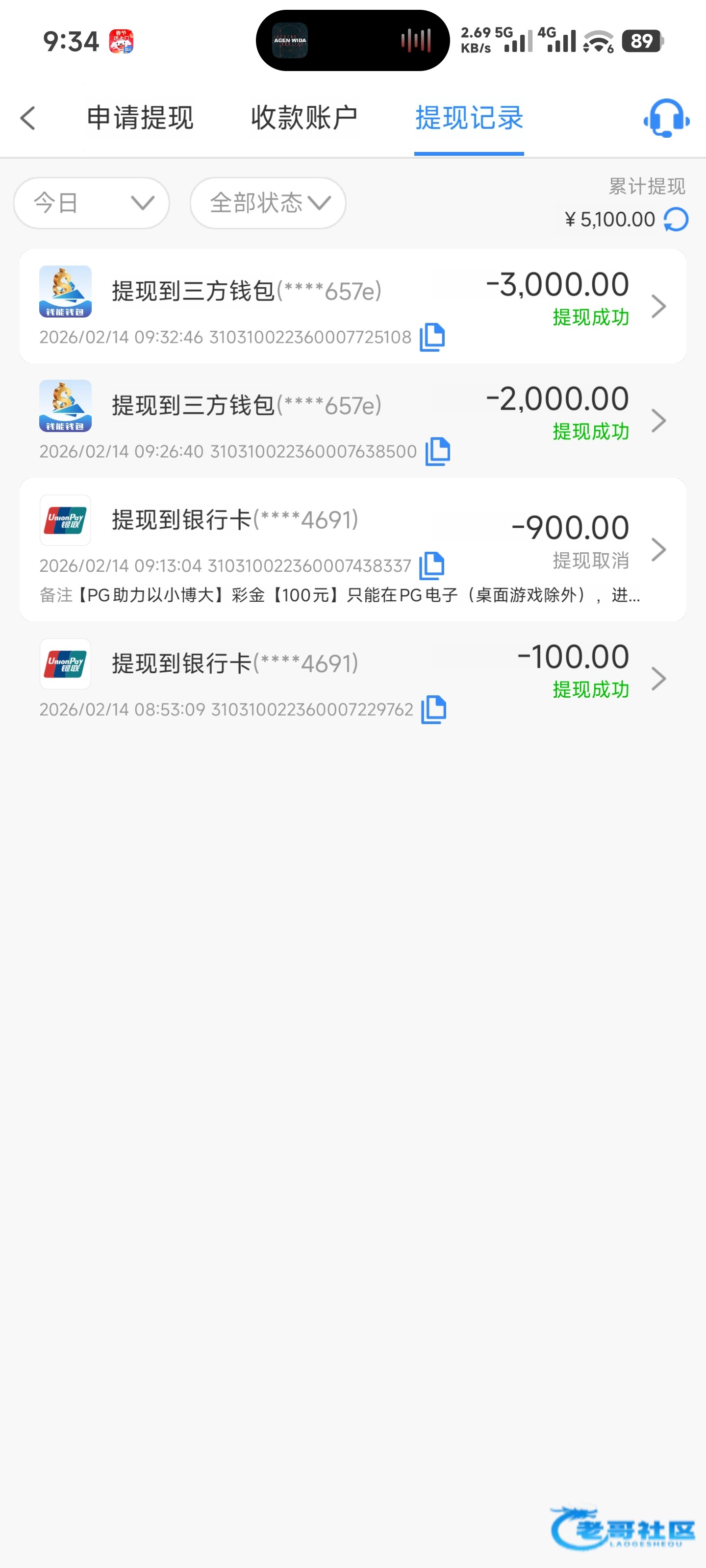Go back using the top-left arrow
This screenshot has height=1568, width=706.
[x=28, y=118]
